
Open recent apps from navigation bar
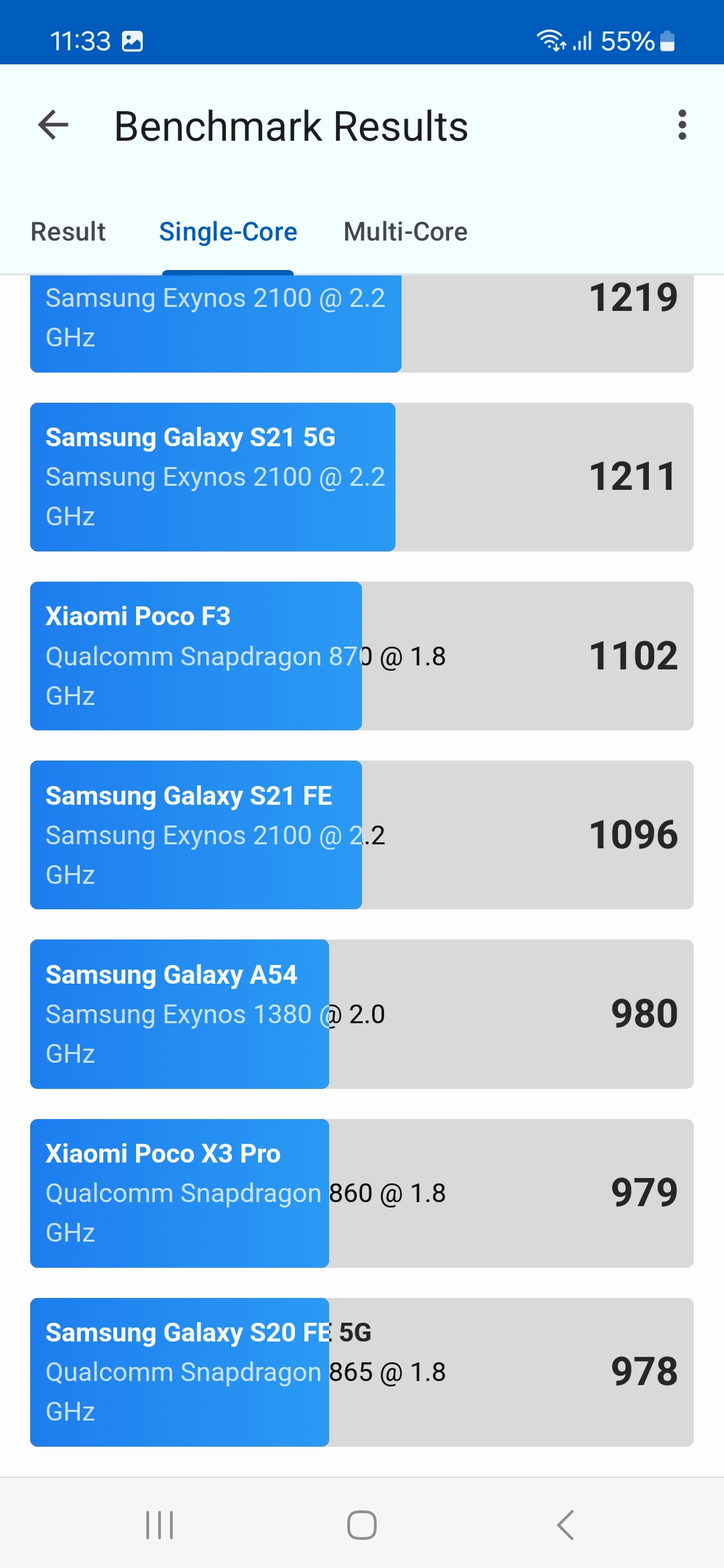click(160, 1525)
